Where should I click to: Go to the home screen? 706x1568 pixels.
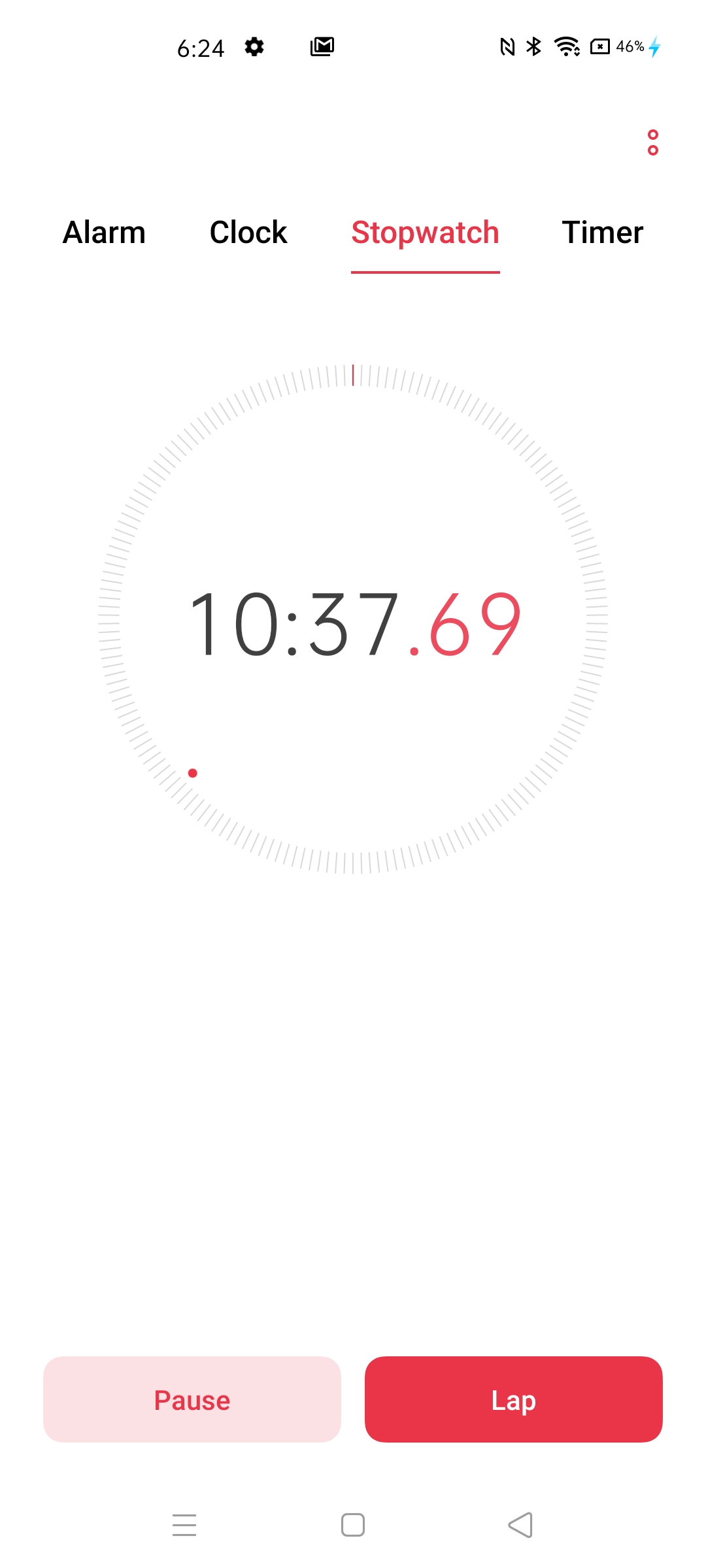pos(353,1525)
